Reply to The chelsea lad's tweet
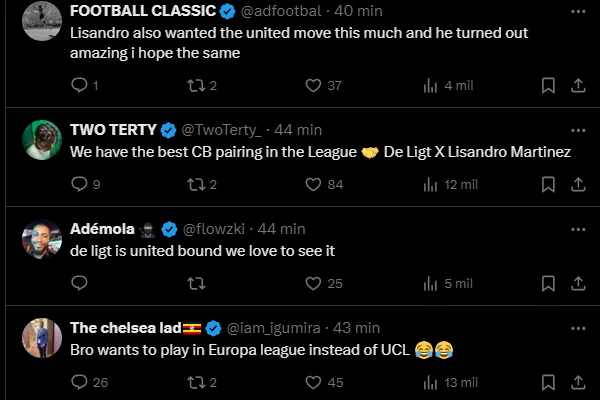The image size is (600, 400). [x=80, y=382]
